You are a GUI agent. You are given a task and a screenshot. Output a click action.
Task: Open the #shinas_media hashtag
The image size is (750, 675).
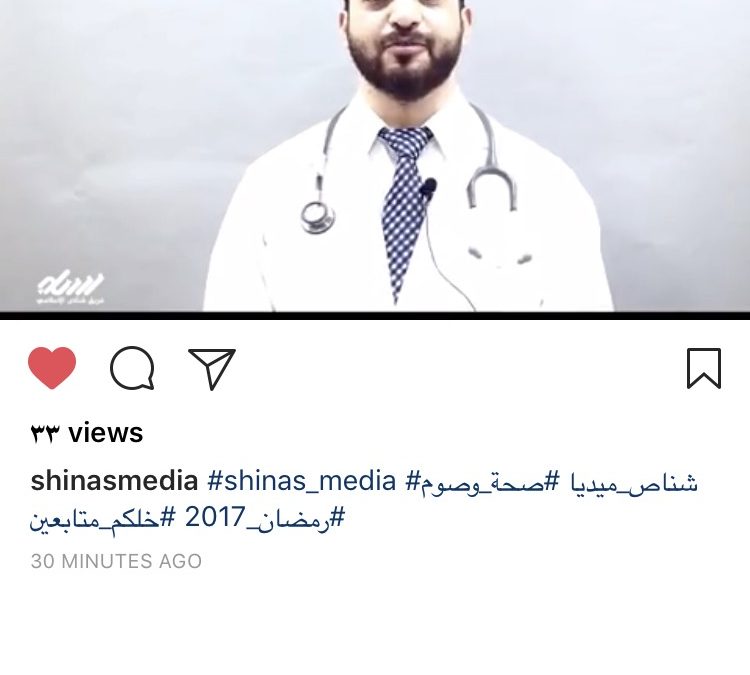(x=301, y=481)
